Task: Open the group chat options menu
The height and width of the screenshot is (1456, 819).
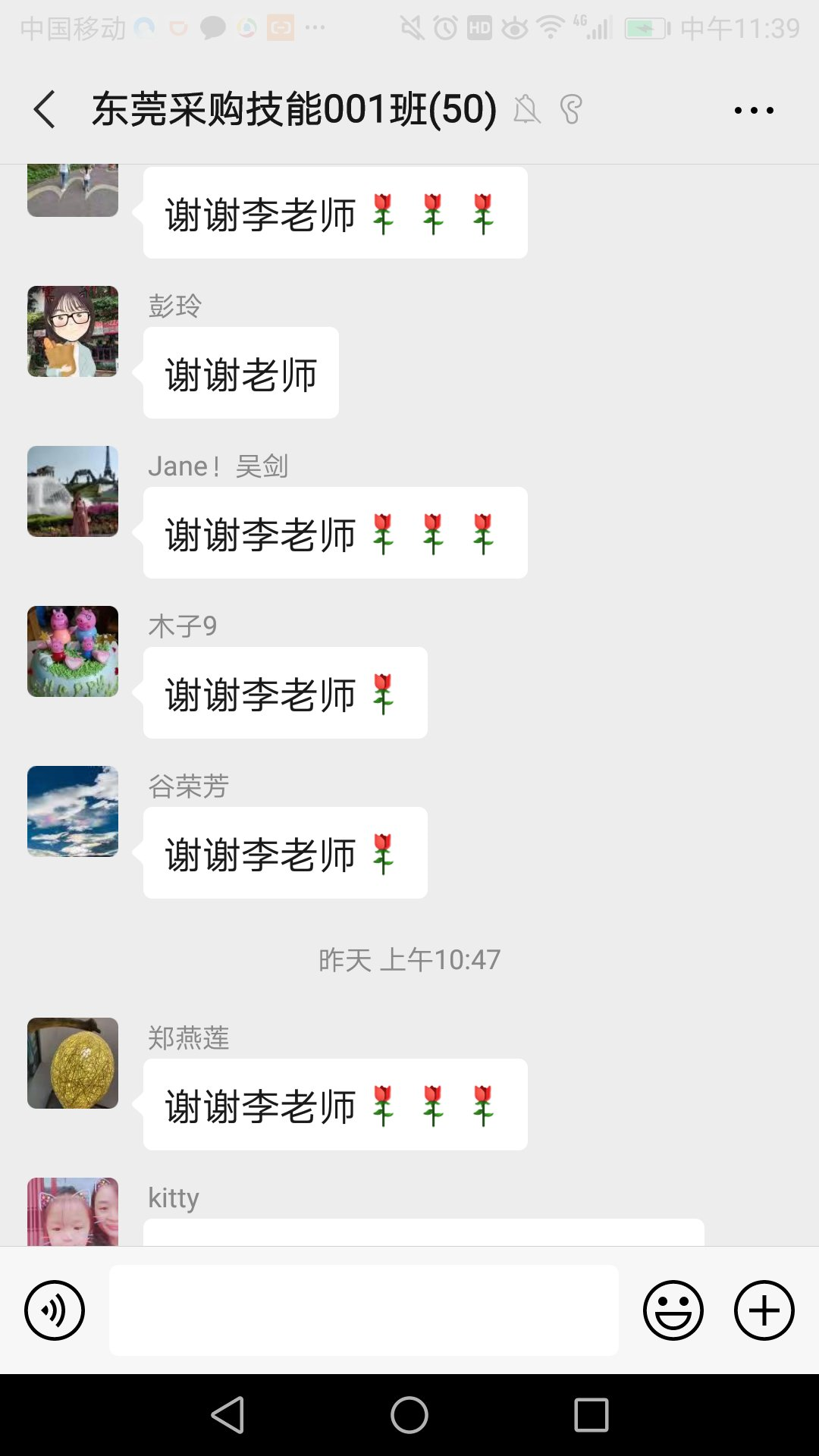Action: click(754, 110)
